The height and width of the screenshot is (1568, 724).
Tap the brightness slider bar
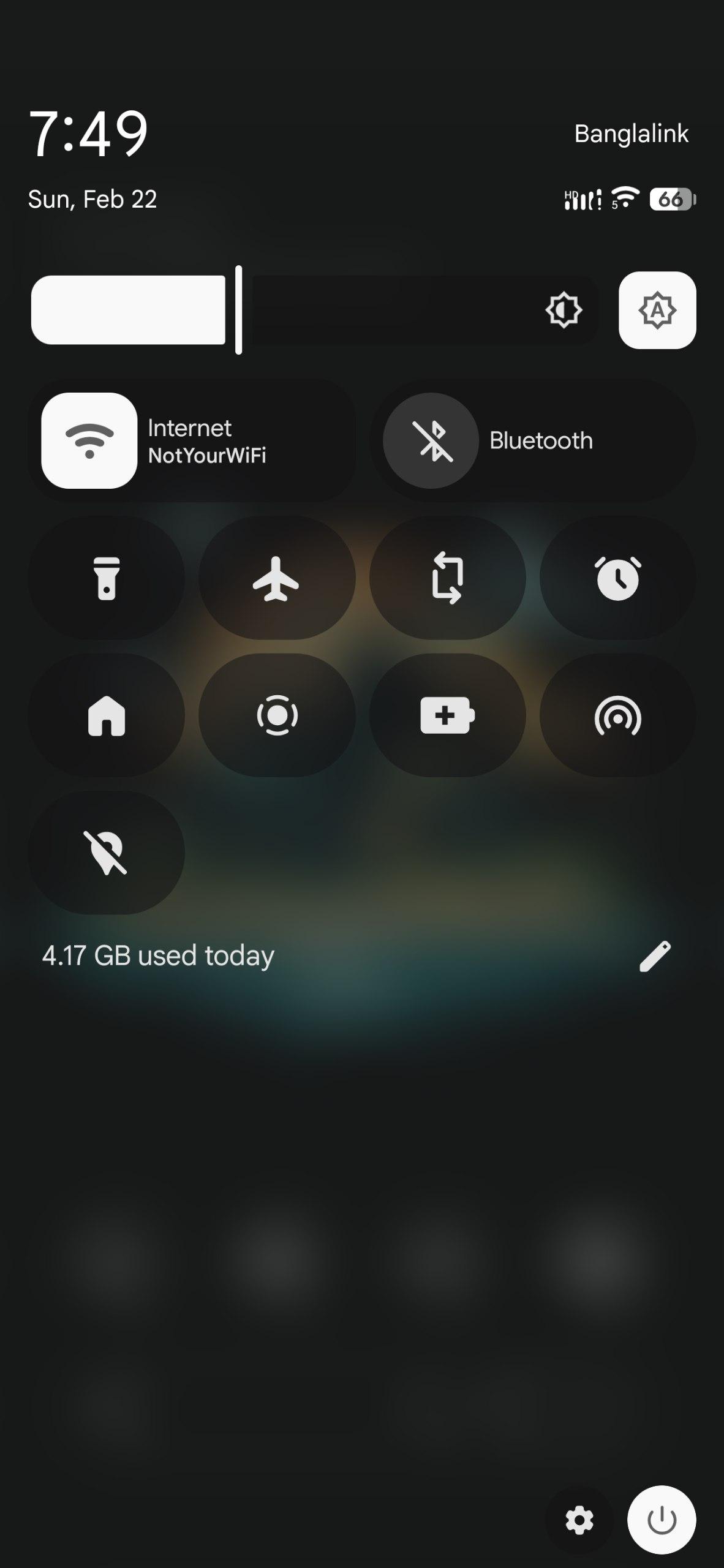[x=314, y=310]
